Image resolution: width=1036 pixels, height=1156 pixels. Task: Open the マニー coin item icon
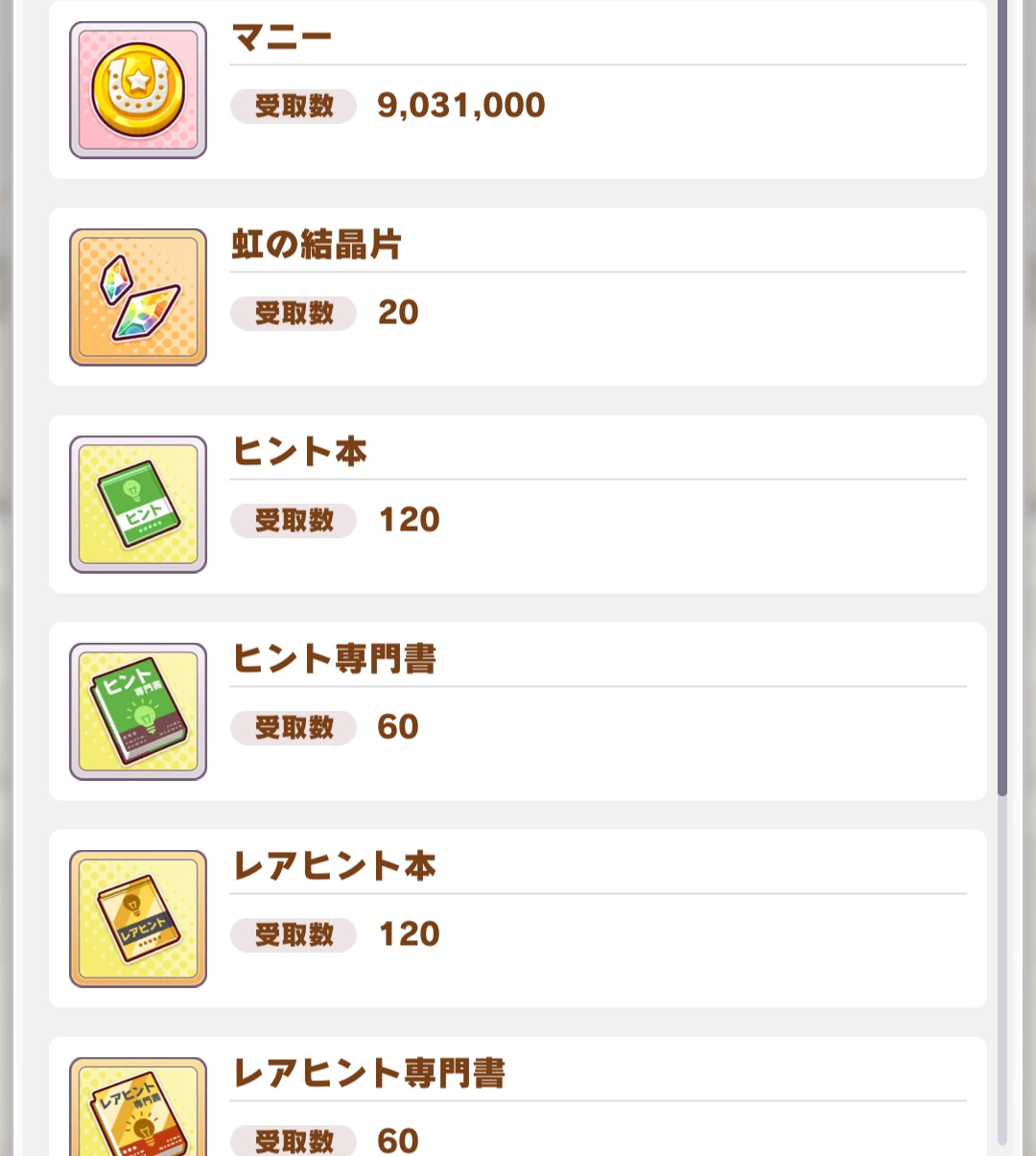138,90
